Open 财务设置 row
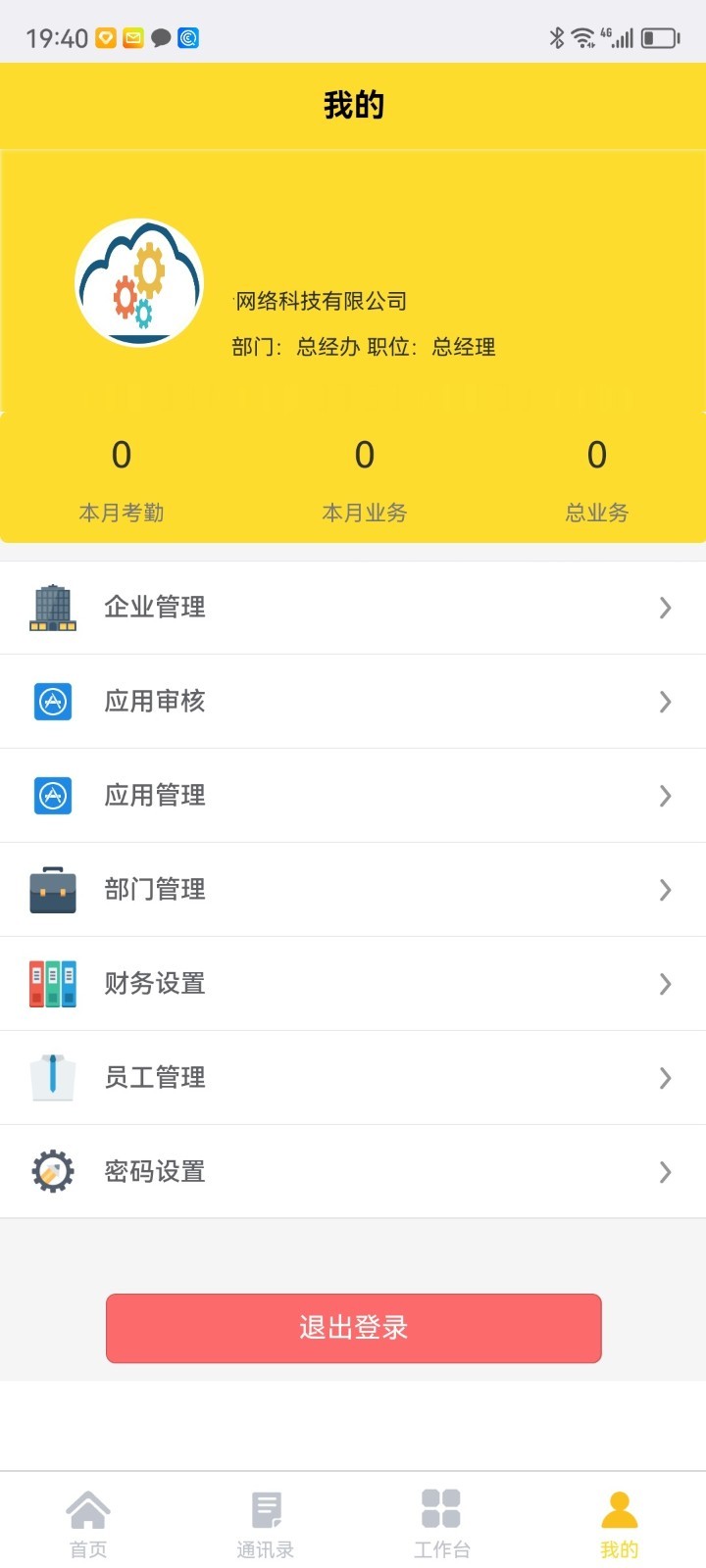Screen dimensions: 706x1568 tap(353, 984)
